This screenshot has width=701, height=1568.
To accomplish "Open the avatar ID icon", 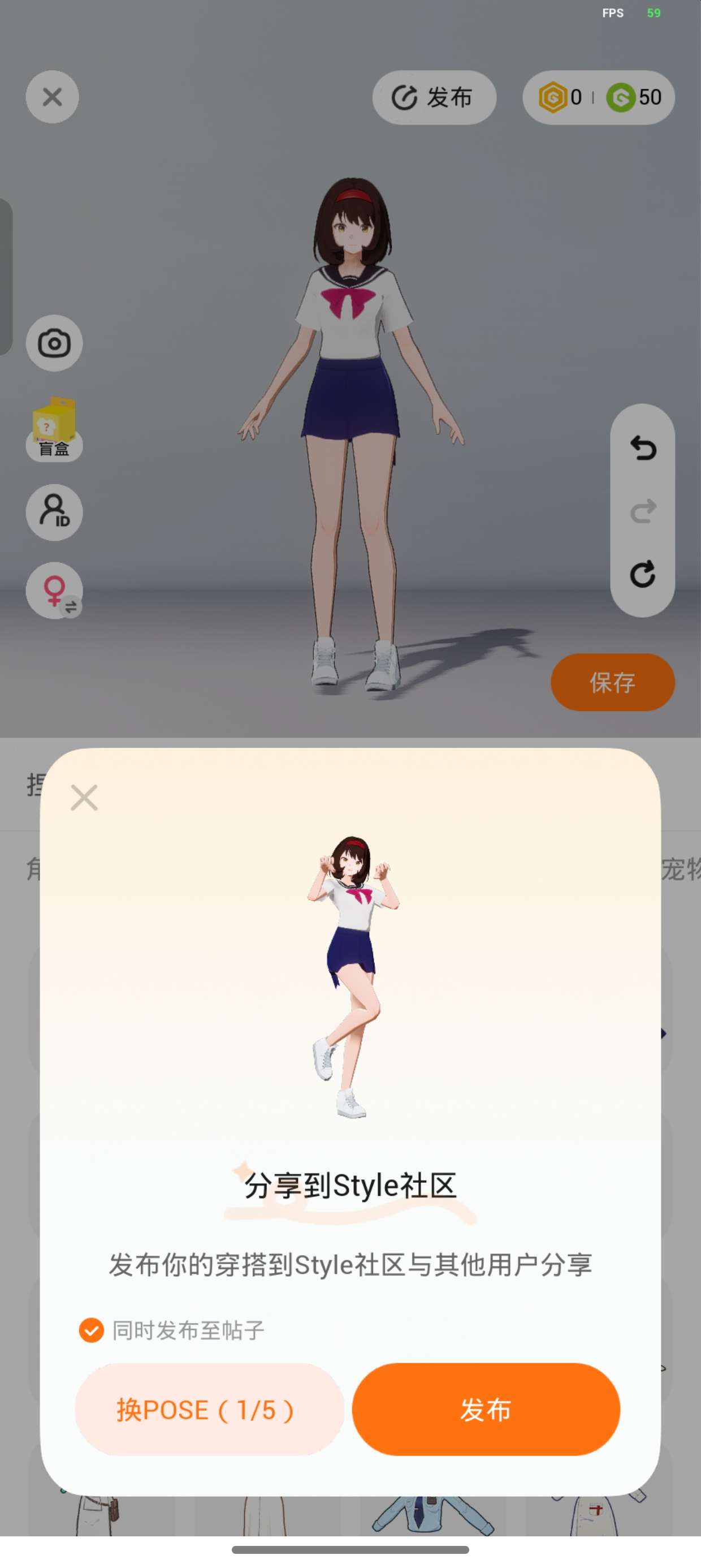I will pos(54,512).
